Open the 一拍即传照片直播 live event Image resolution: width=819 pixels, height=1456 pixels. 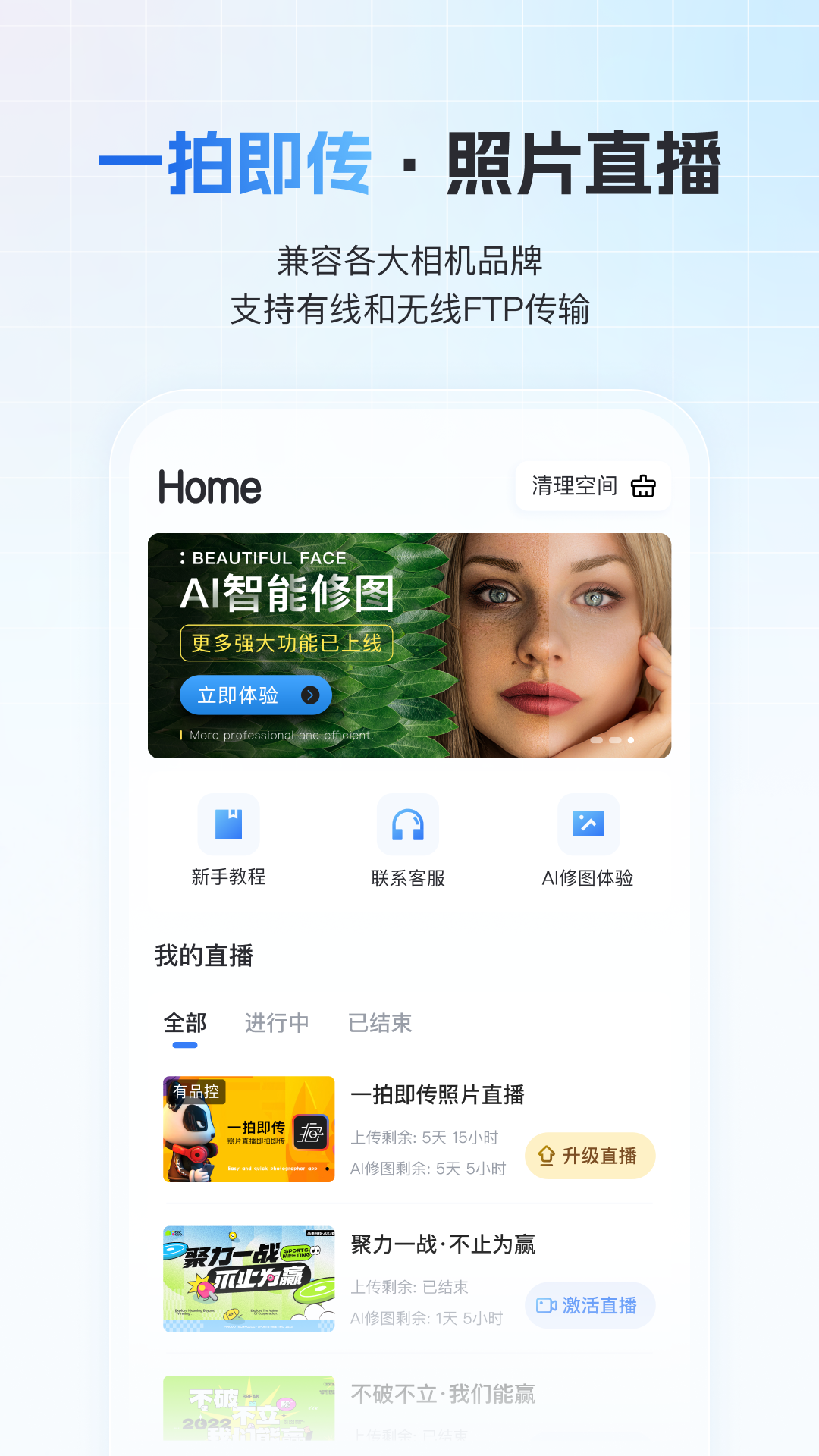[439, 1095]
